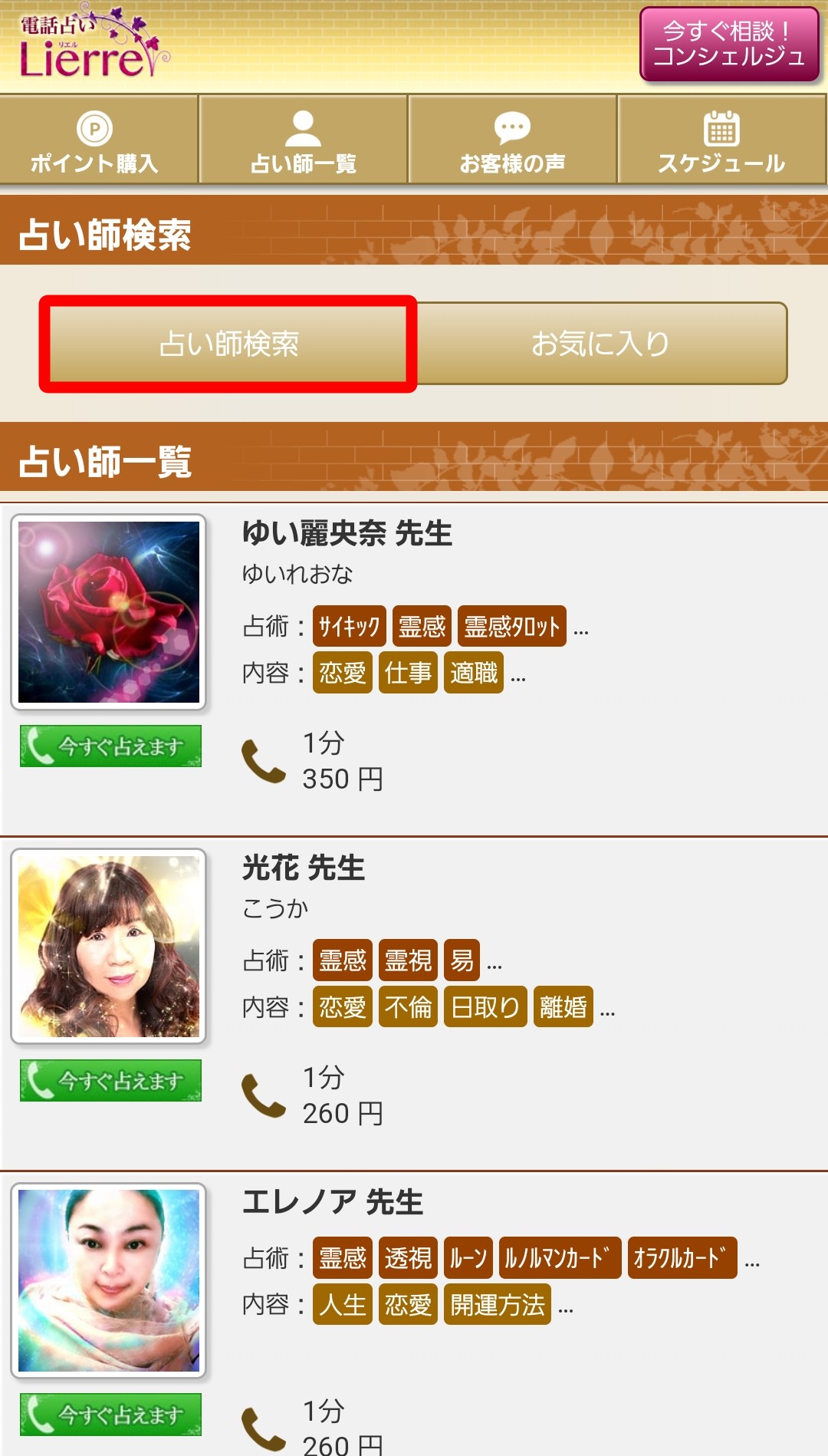Switch to お気に入り list

601,344
